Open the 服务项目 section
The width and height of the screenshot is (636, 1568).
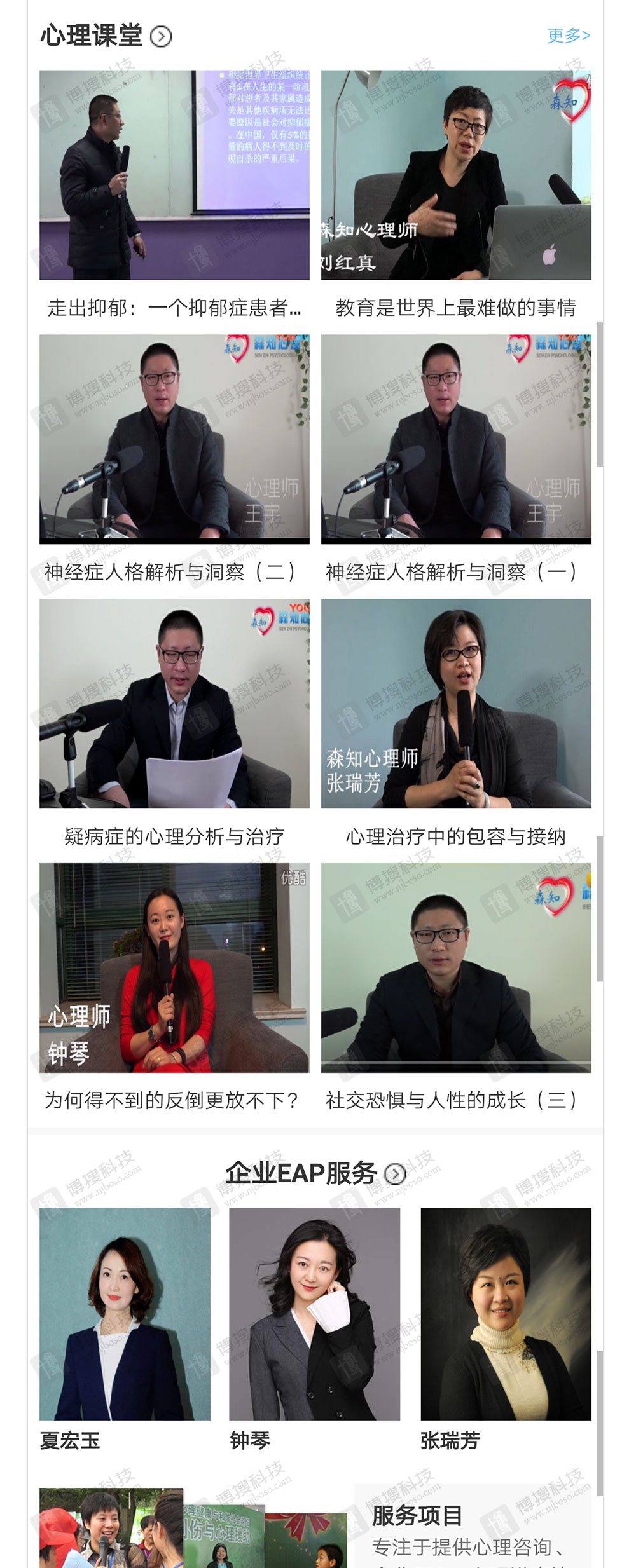(417, 1515)
